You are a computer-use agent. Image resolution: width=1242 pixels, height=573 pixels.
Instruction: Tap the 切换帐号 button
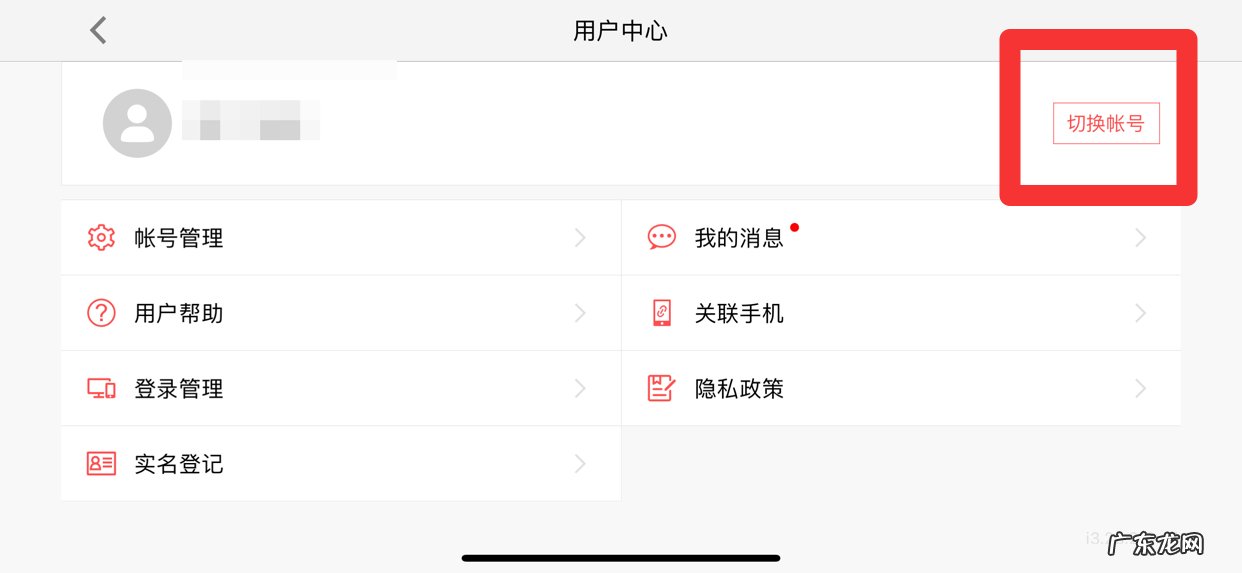click(x=1105, y=124)
